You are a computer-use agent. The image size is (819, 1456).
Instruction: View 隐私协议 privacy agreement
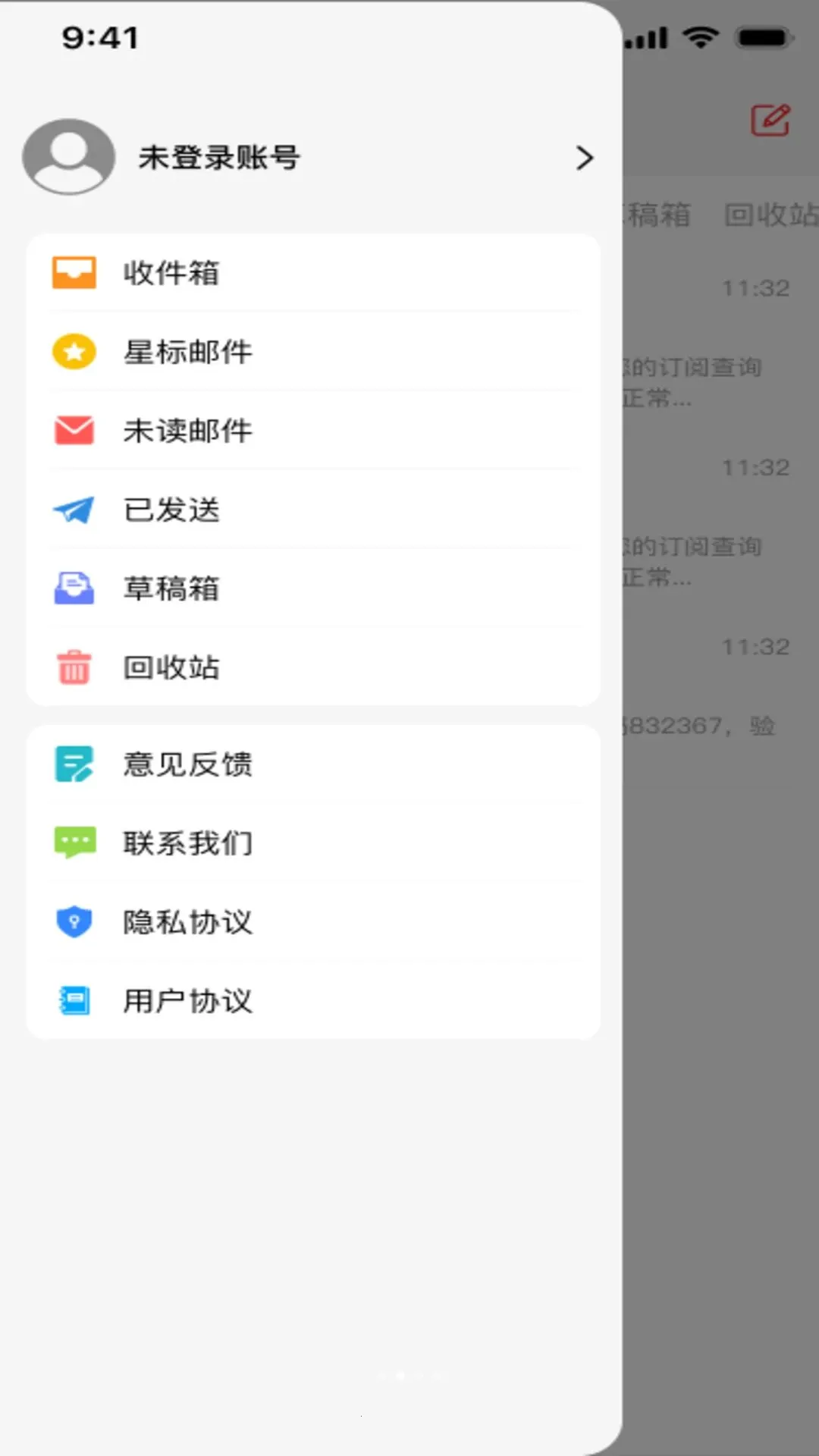(x=313, y=922)
